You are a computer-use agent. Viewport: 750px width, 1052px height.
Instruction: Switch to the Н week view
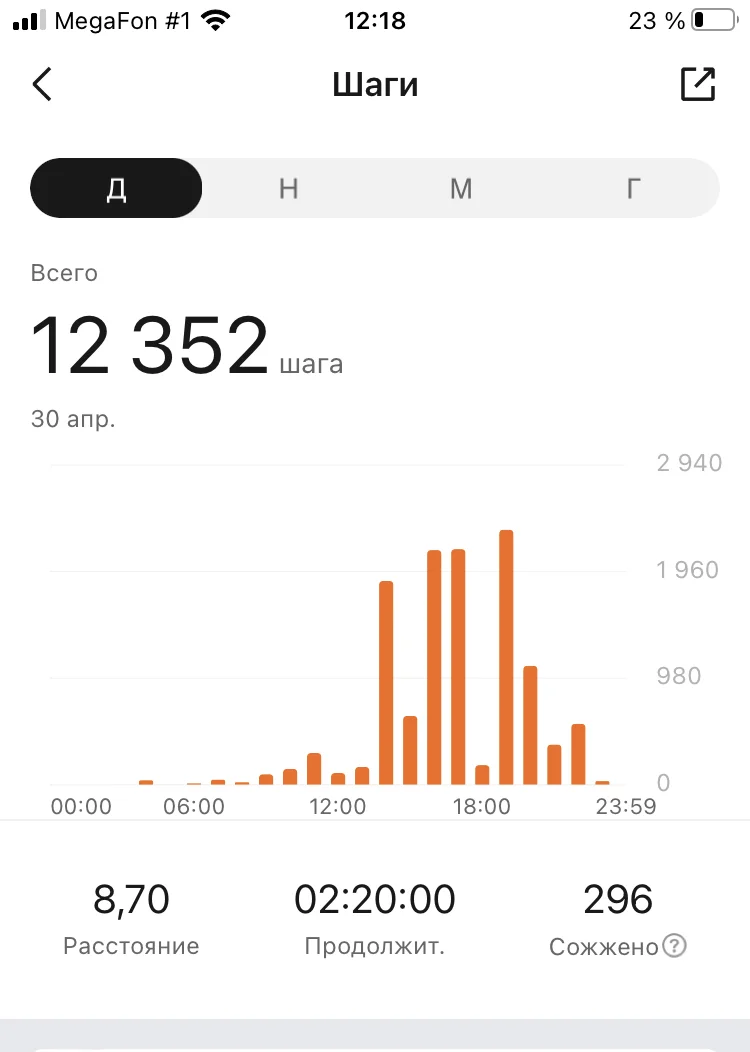[x=289, y=188]
